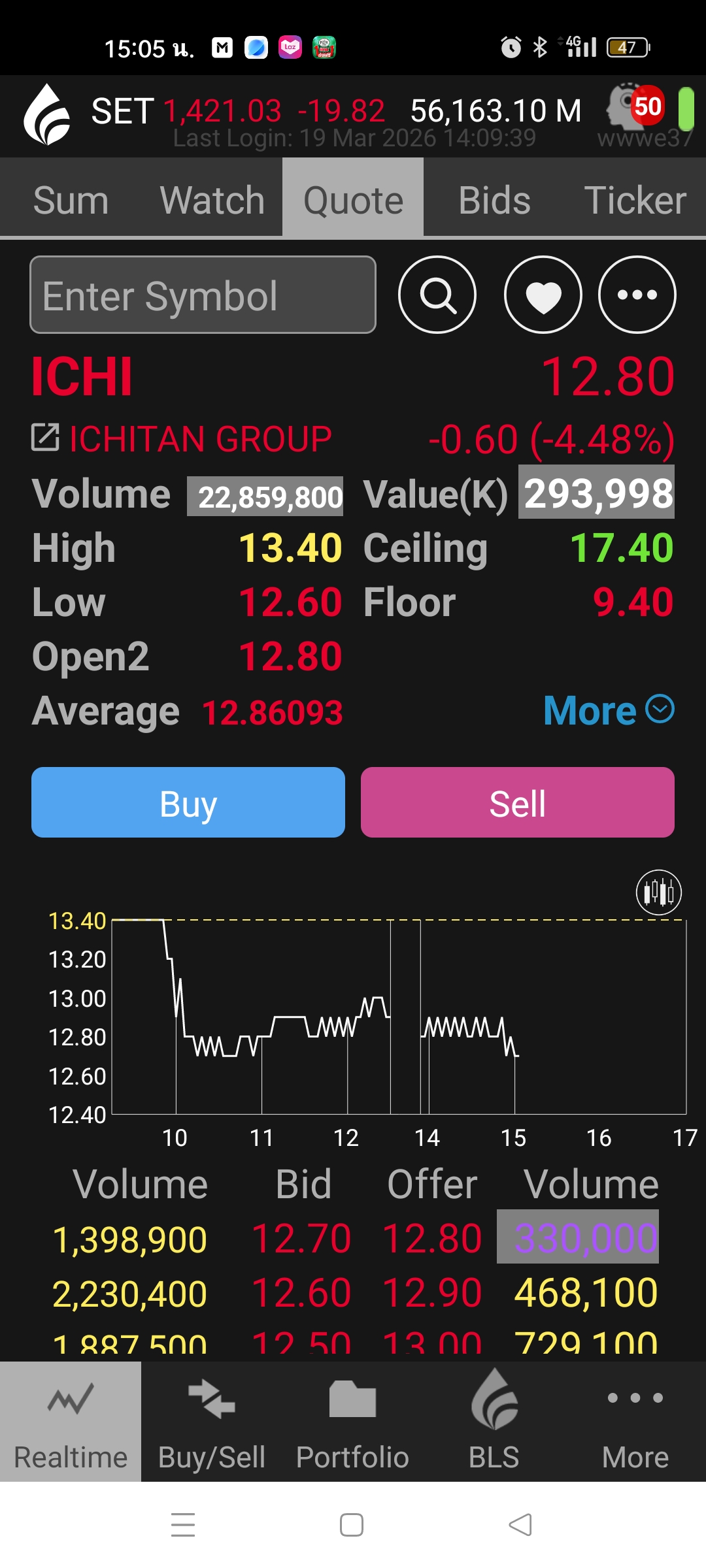Tap the pink Sell button
The width and height of the screenshot is (706, 1568).
click(x=518, y=802)
